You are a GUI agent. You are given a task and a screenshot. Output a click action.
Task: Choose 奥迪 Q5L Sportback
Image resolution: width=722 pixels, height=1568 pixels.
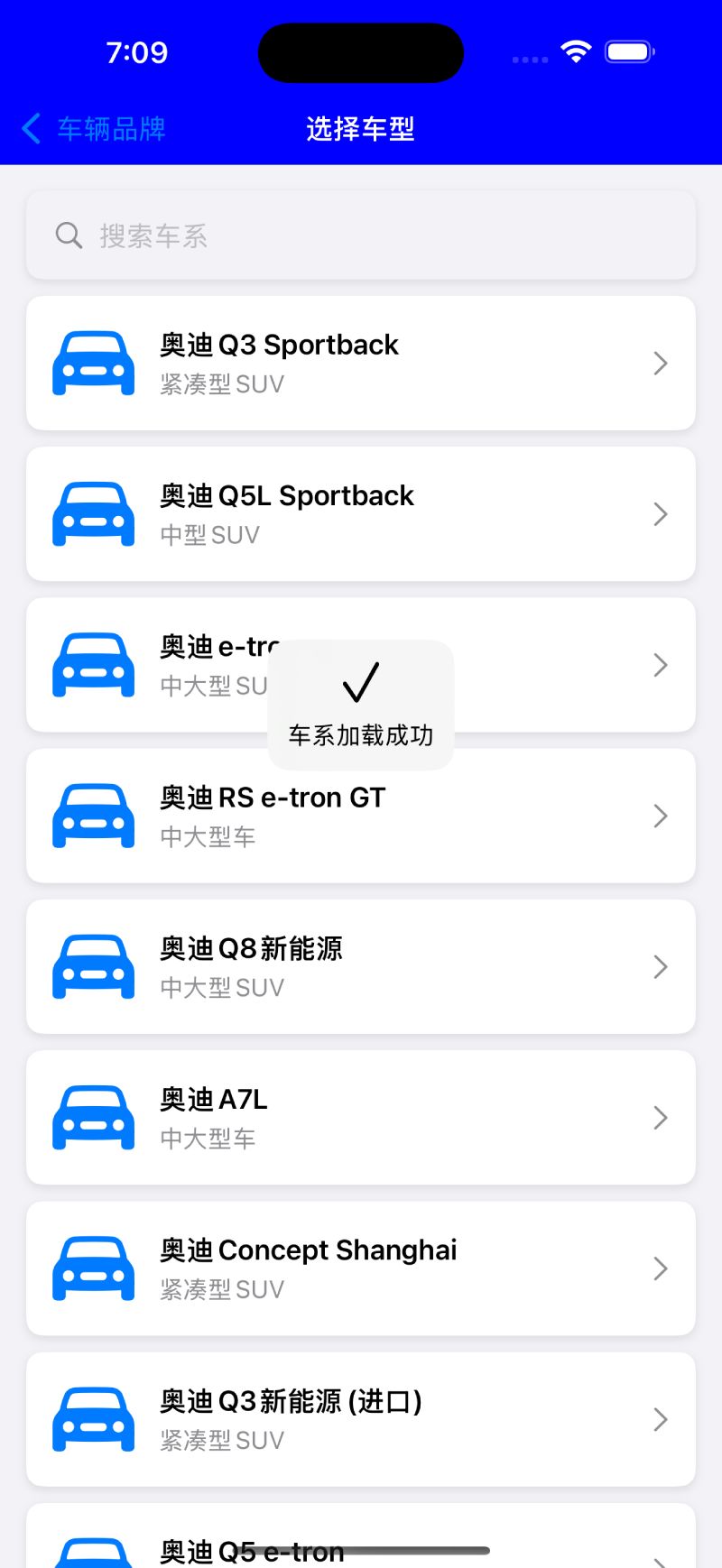(361, 513)
